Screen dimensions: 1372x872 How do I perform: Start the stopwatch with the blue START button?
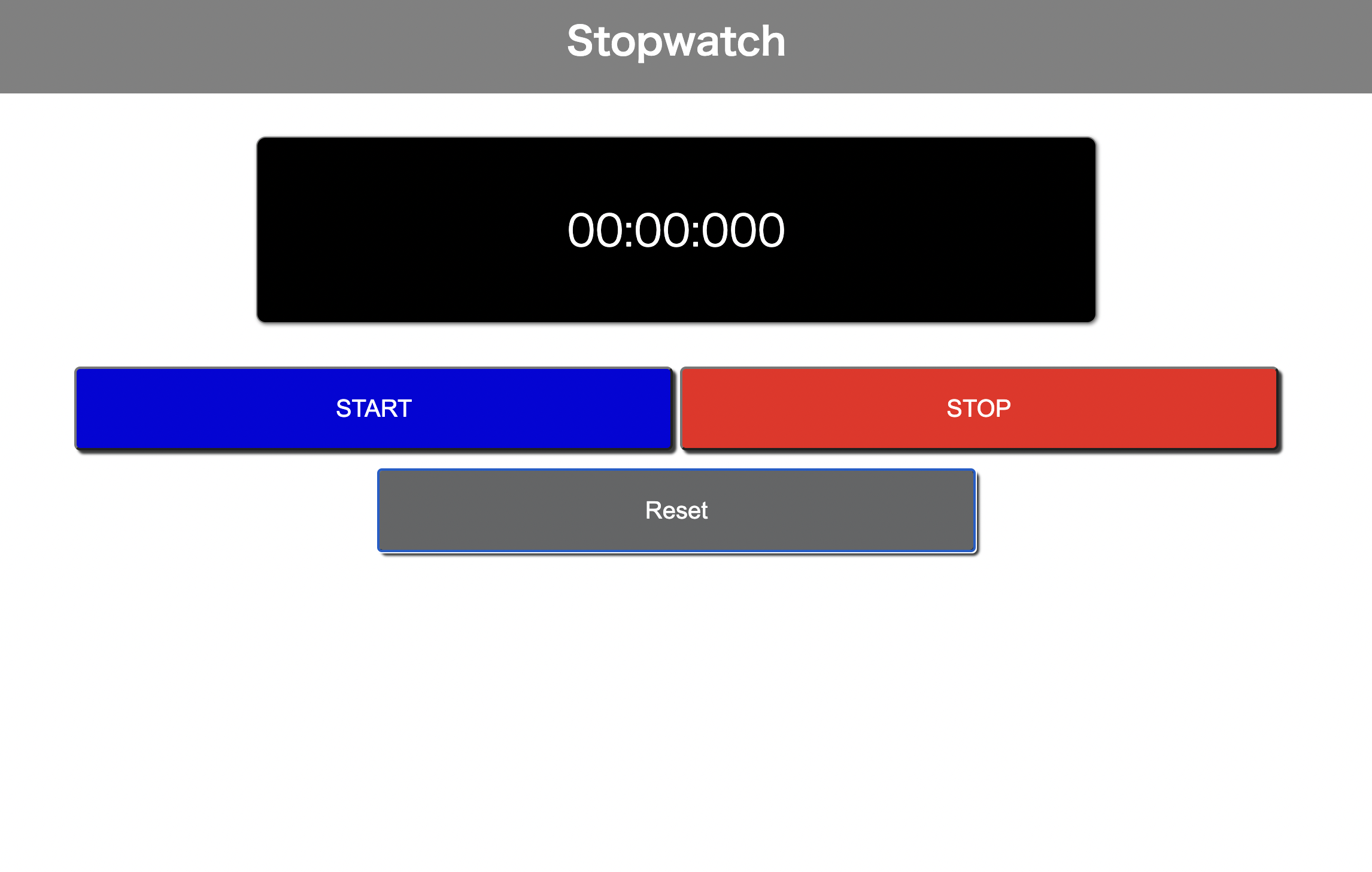[x=374, y=408]
